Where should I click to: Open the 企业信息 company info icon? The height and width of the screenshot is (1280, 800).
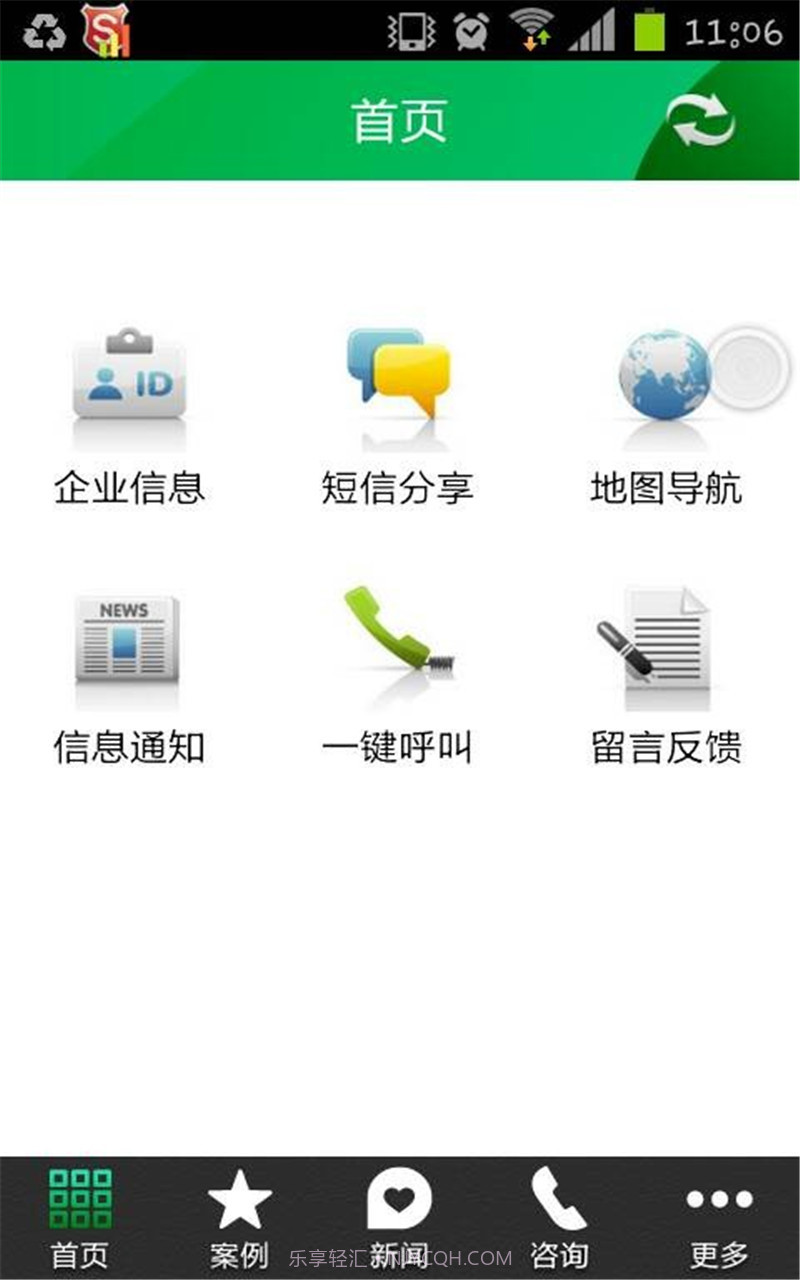128,380
